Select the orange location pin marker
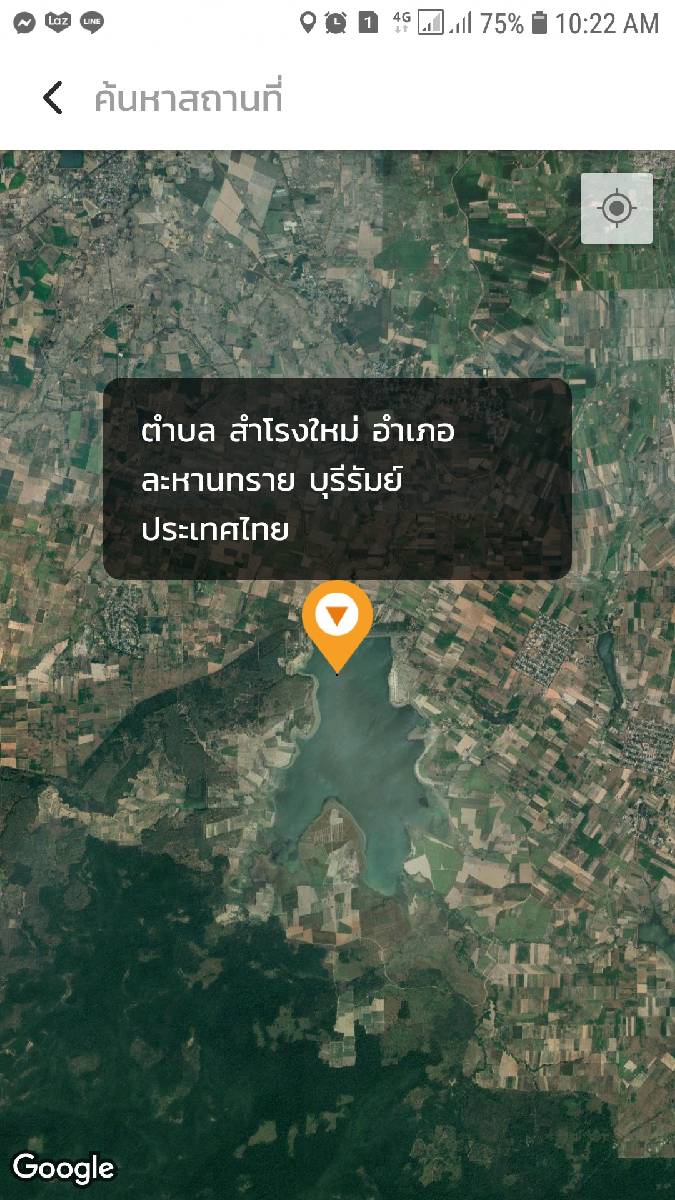The height and width of the screenshot is (1200, 675). point(337,620)
